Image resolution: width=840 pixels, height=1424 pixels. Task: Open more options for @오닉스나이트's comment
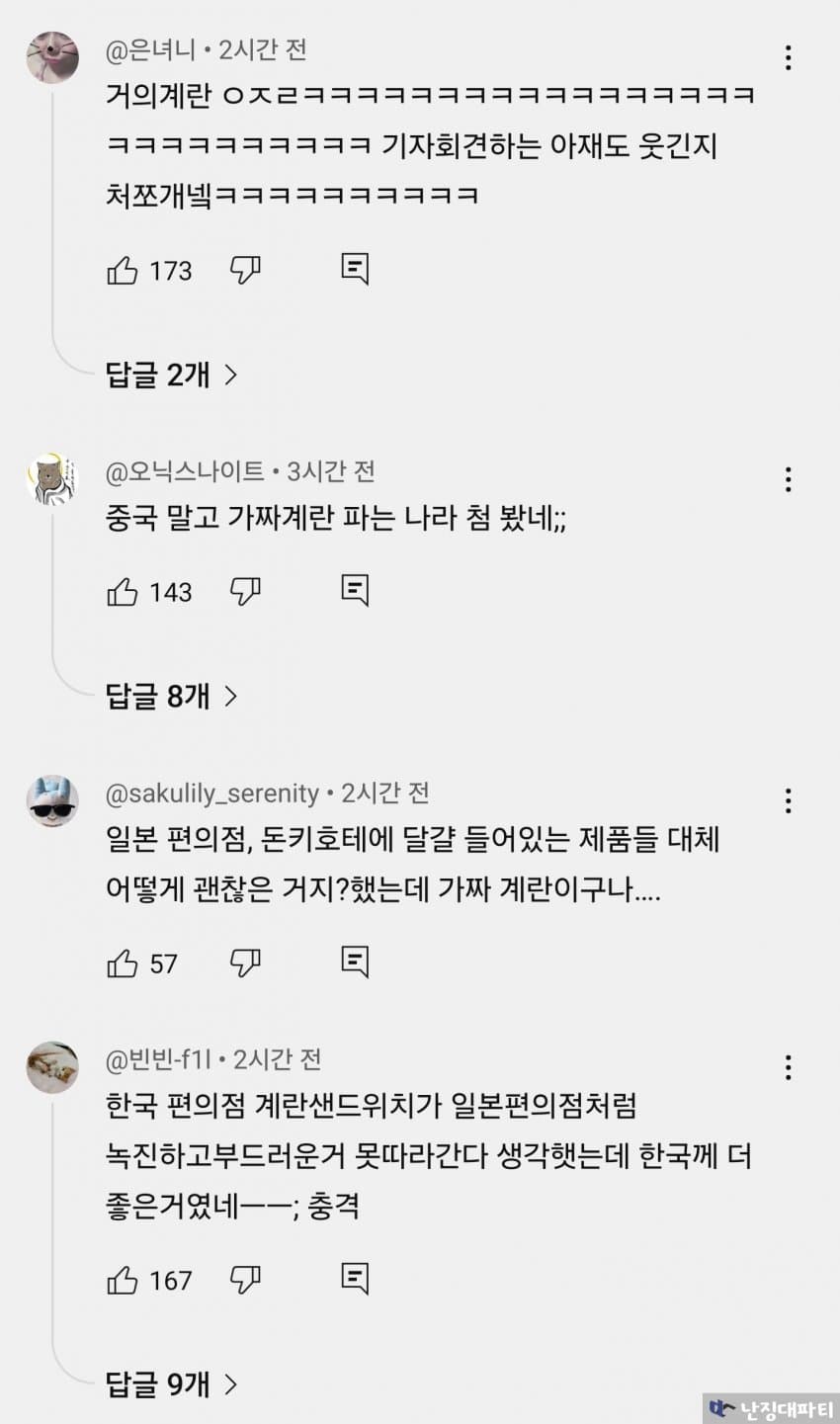pos(788,479)
